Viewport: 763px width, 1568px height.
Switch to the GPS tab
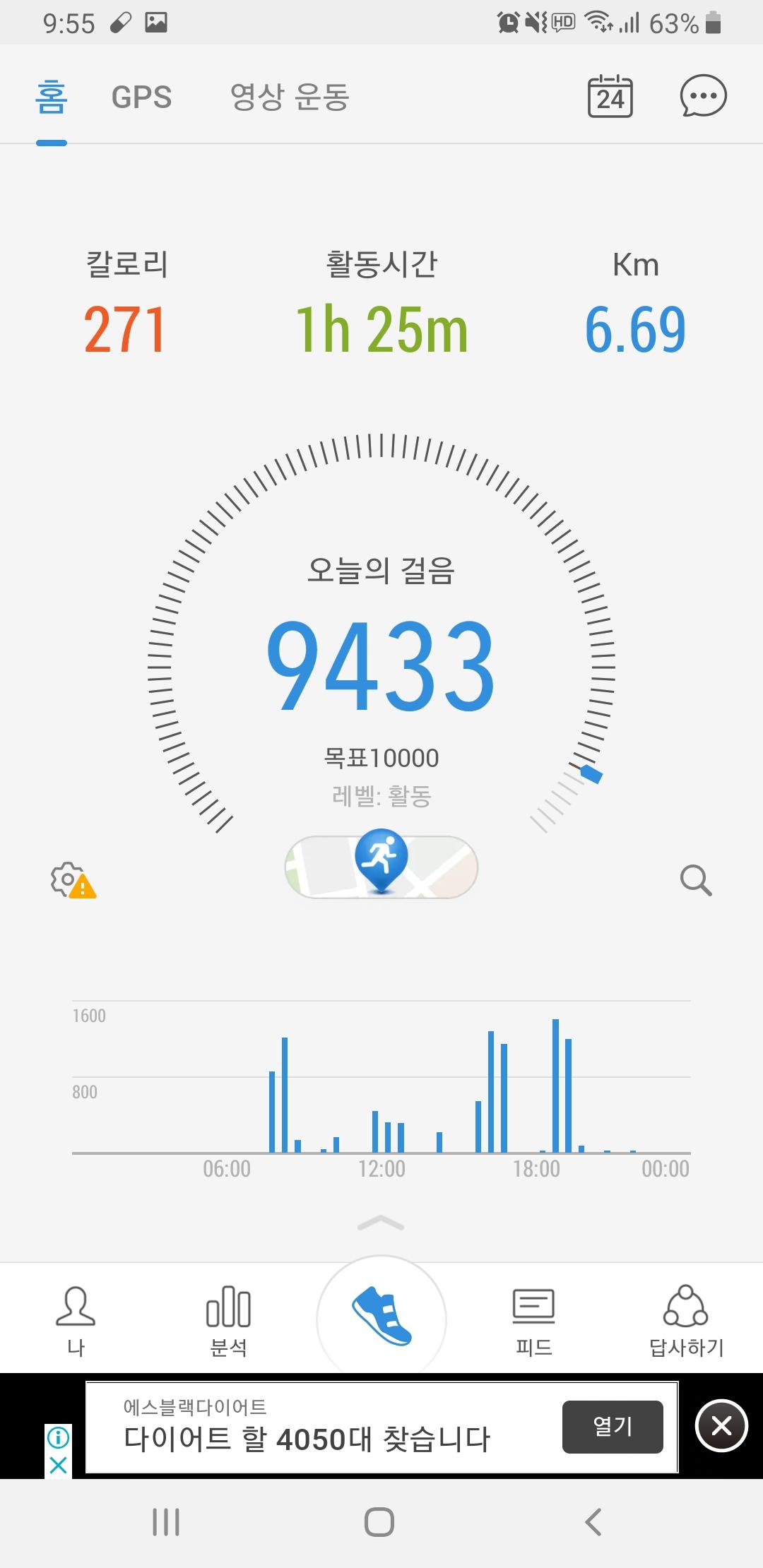pyautogui.click(x=141, y=97)
